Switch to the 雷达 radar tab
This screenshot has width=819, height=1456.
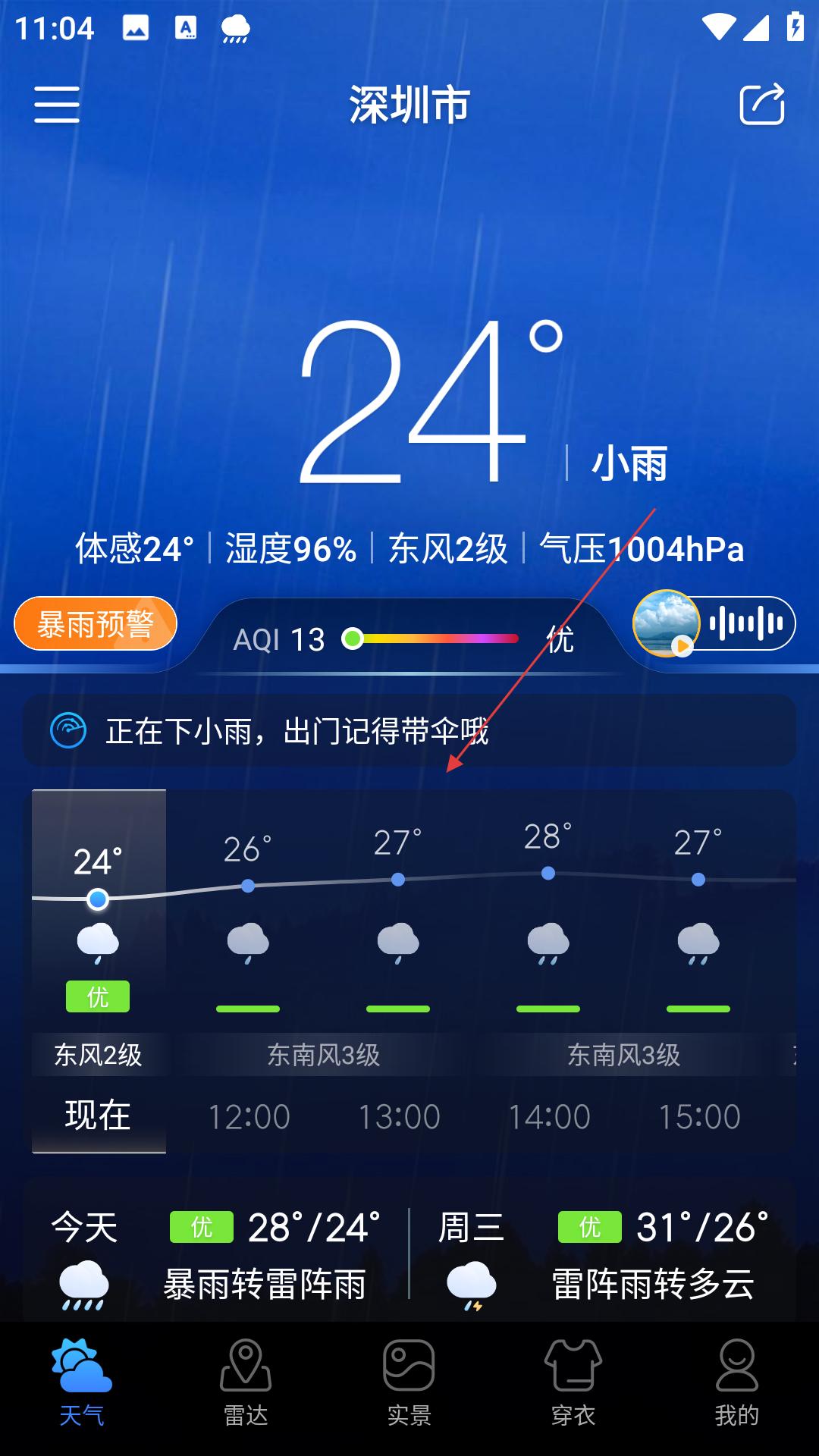246,1384
